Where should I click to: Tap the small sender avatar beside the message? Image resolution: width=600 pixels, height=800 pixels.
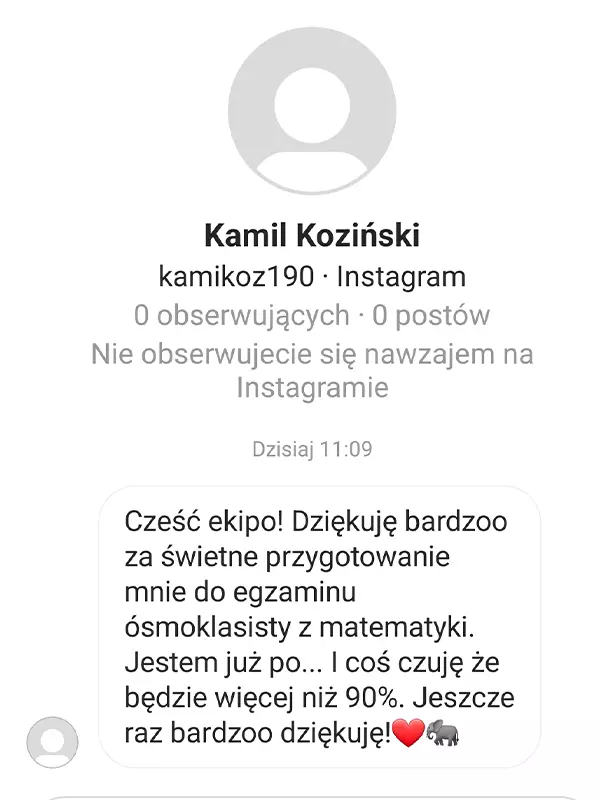pos(52,742)
